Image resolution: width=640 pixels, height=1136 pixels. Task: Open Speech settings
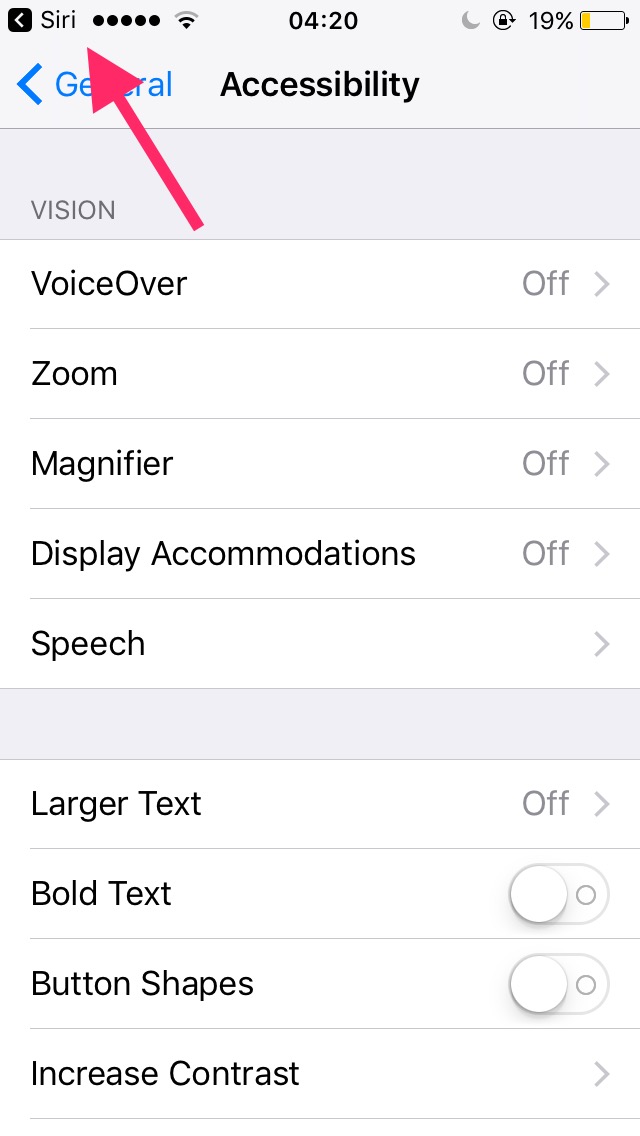[320, 643]
